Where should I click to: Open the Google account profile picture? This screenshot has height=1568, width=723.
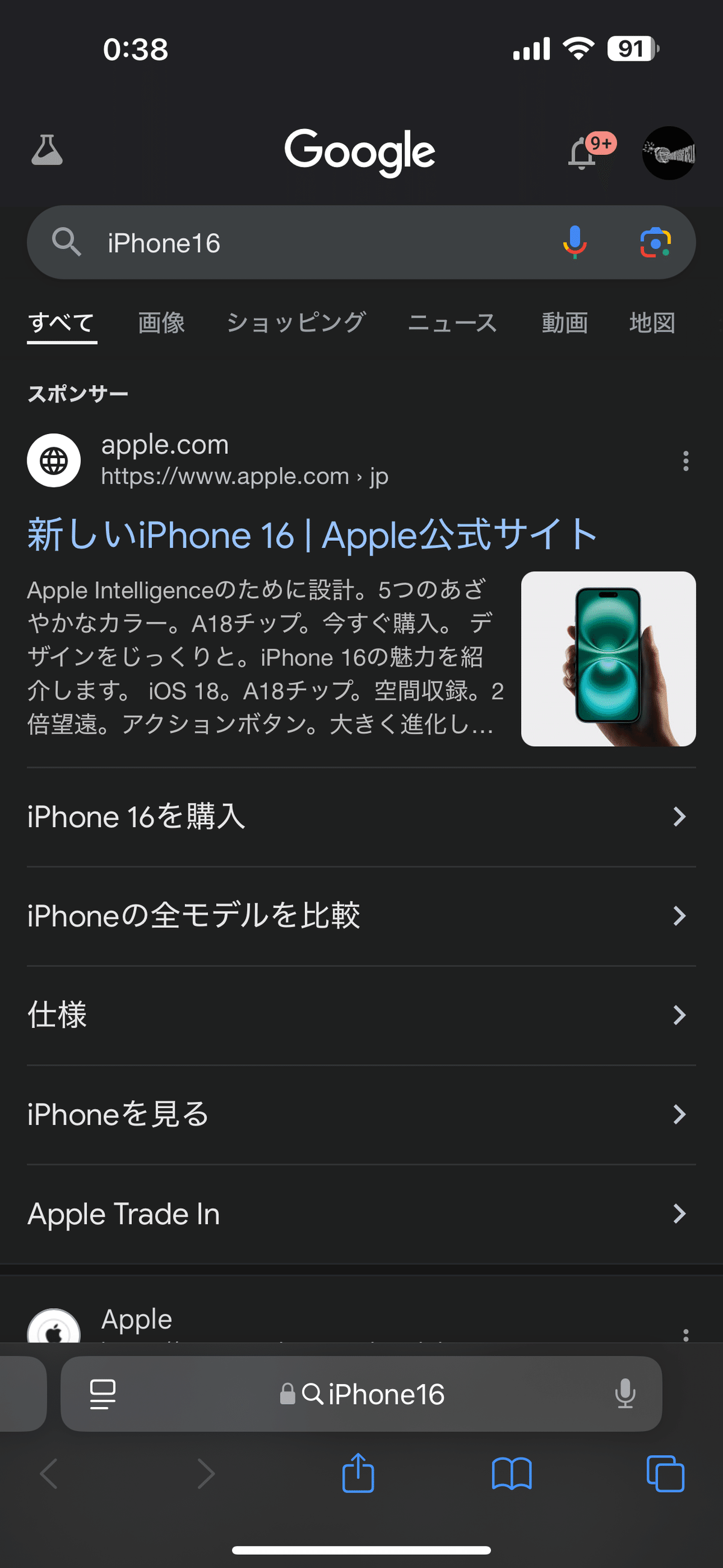pos(668,153)
